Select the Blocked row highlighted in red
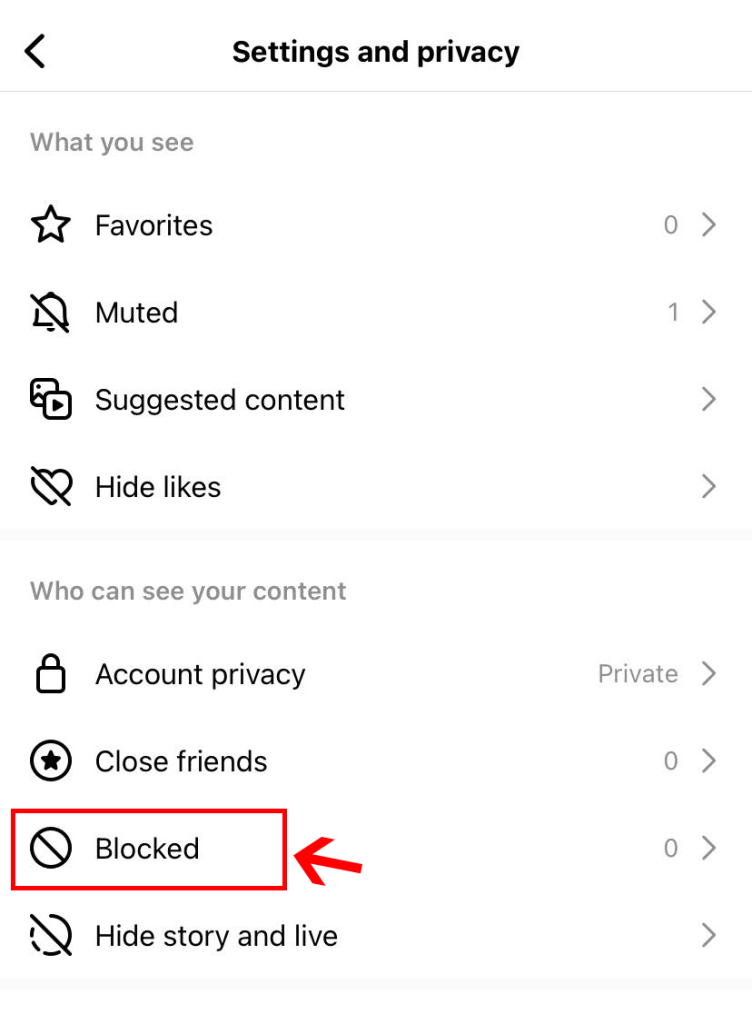This screenshot has height=1024, width=752. 148,848
